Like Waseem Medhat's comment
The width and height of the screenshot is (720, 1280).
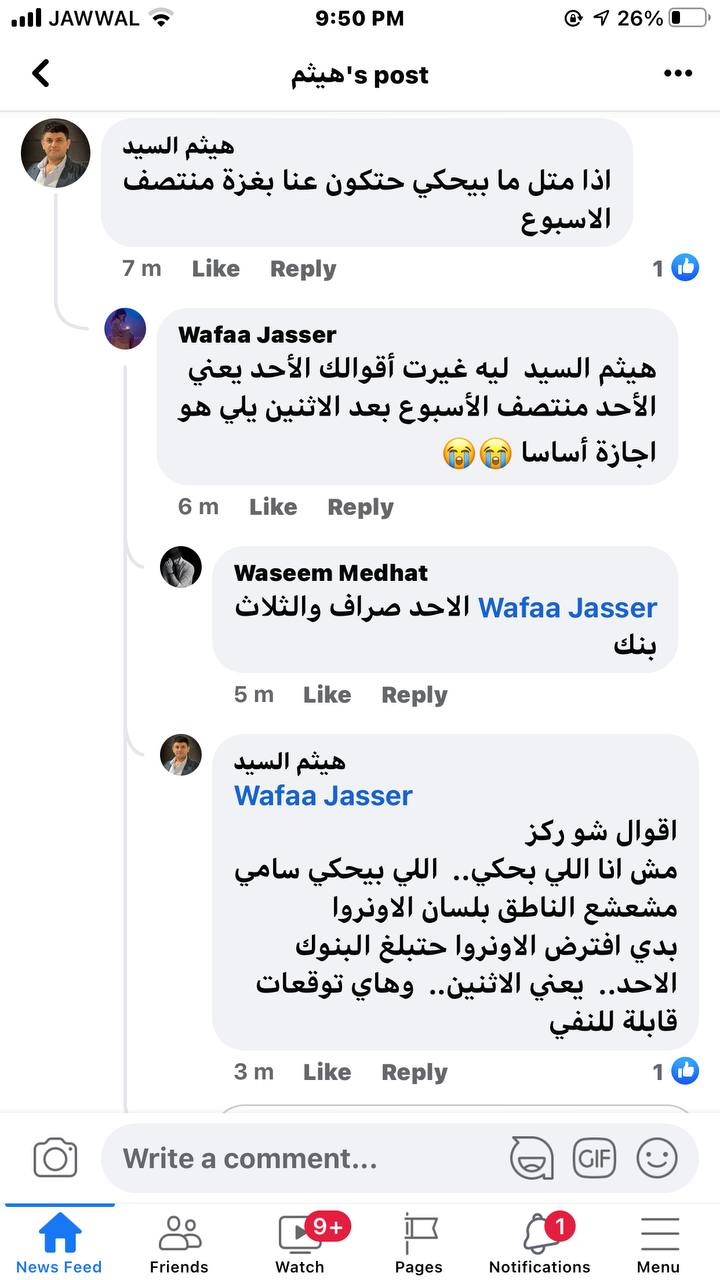pyautogui.click(x=327, y=695)
